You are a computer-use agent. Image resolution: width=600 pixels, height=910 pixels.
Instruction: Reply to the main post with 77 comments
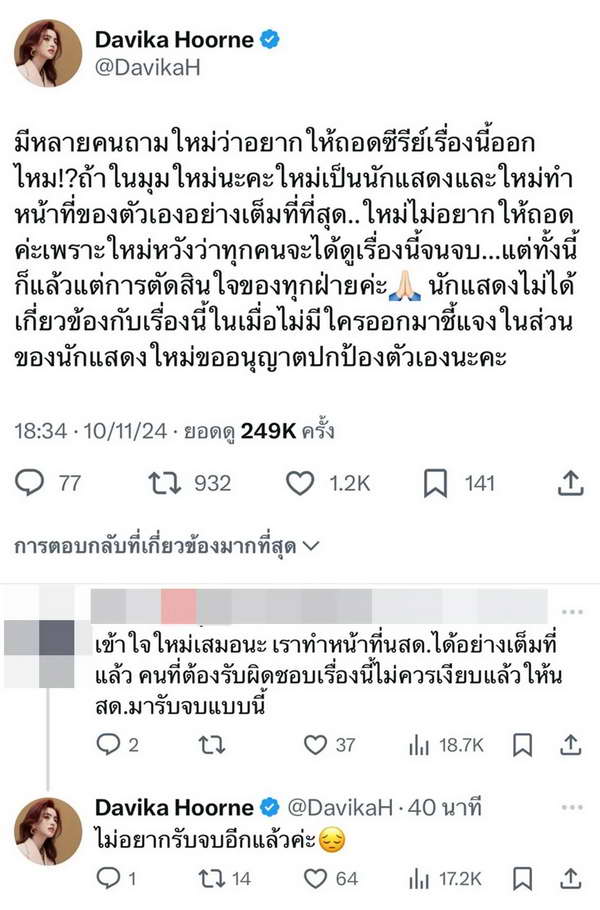(32, 483)
